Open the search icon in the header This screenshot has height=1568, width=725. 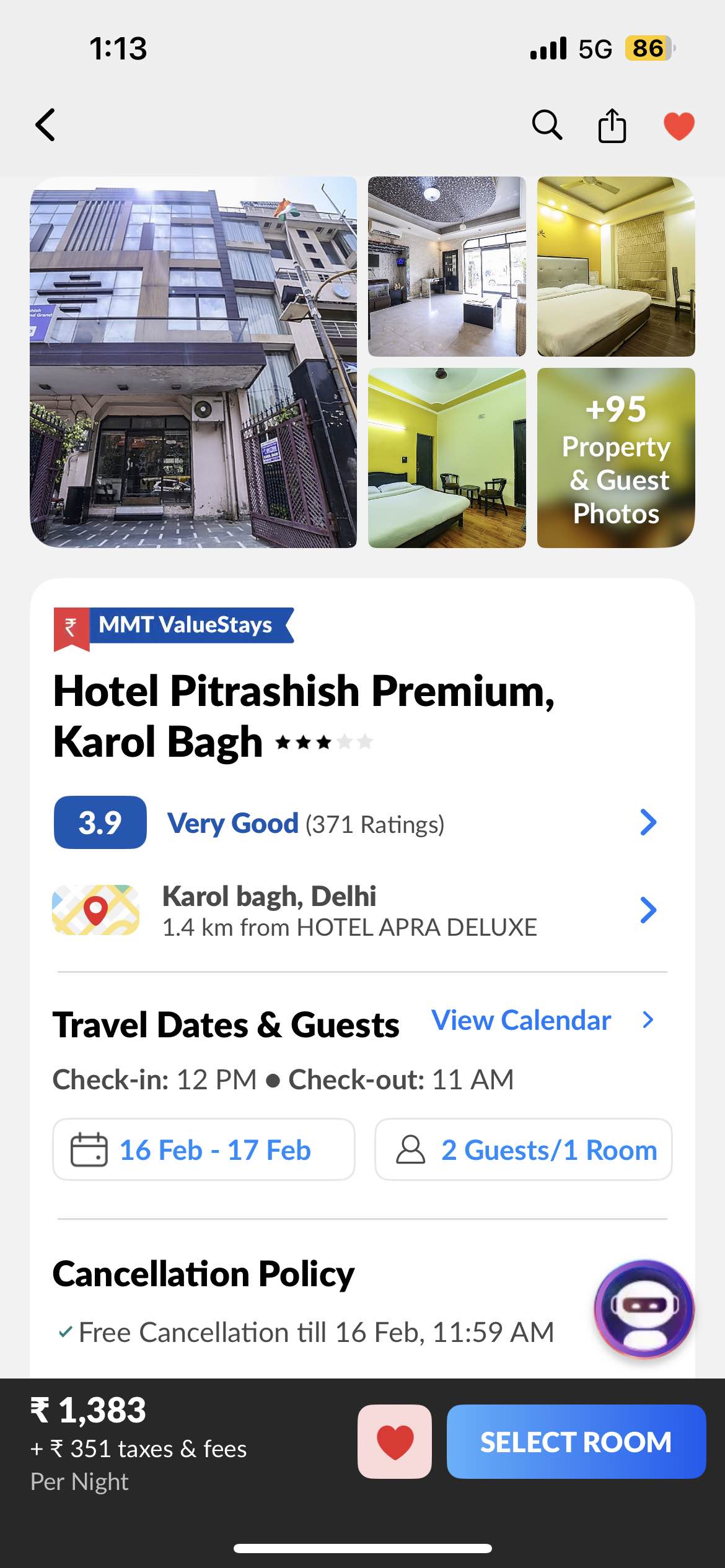tap(547, 125)
